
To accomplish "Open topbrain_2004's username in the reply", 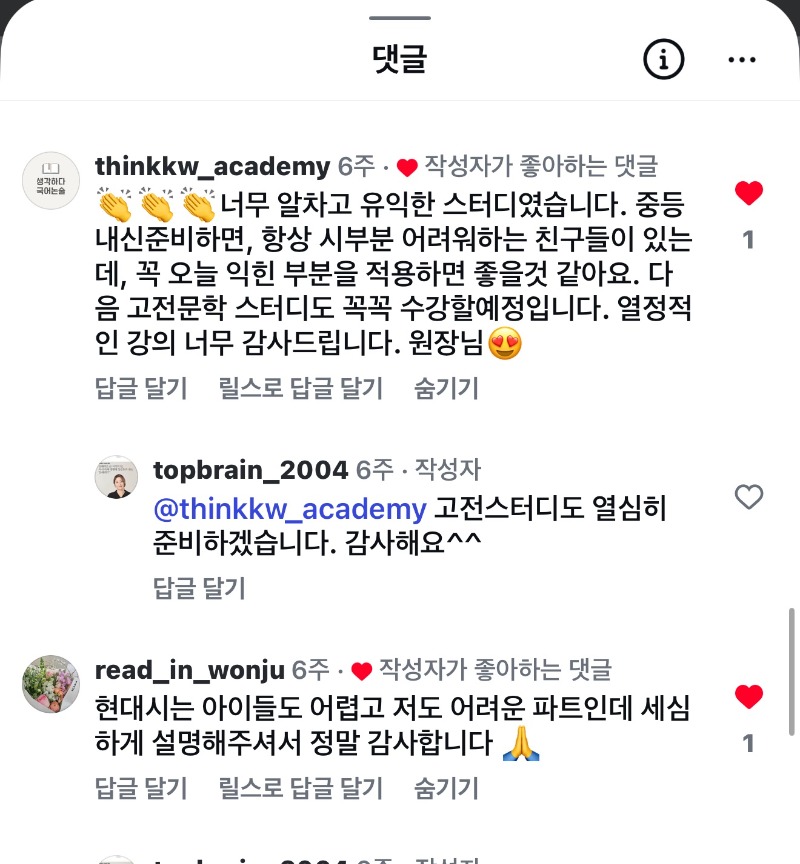I will (250, 470).
